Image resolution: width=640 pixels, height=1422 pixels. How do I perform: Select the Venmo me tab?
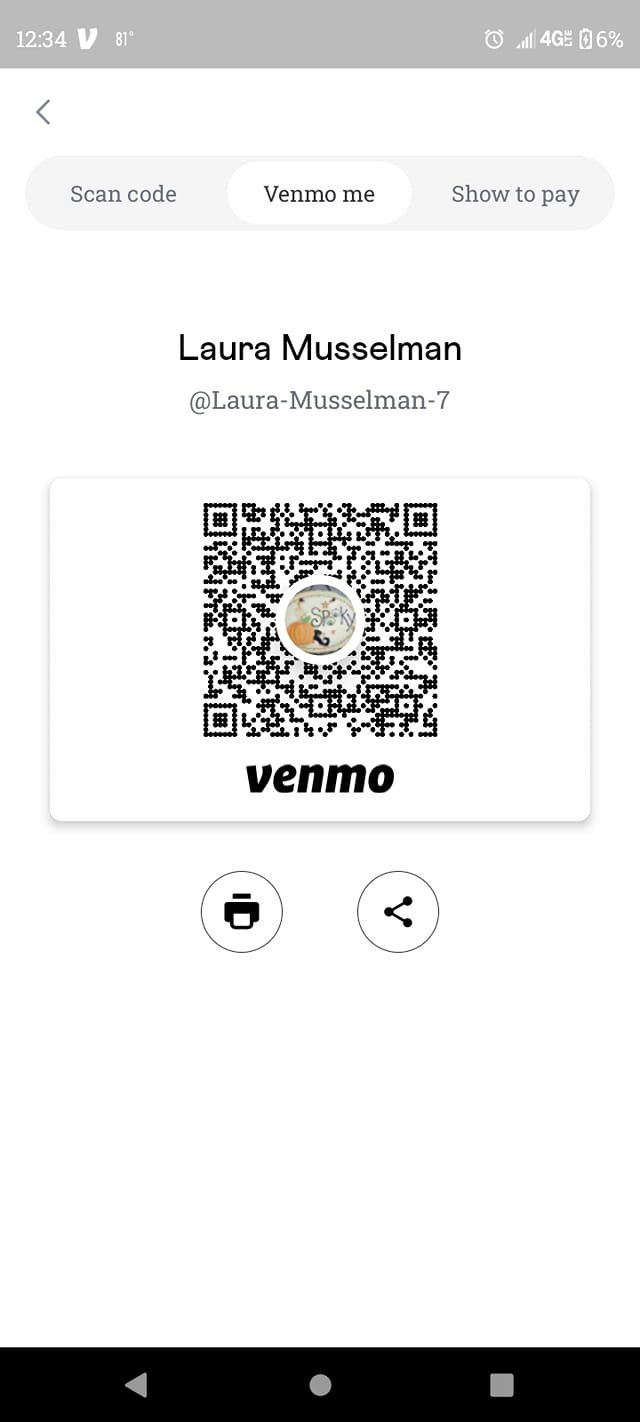[x=319, y=194]
